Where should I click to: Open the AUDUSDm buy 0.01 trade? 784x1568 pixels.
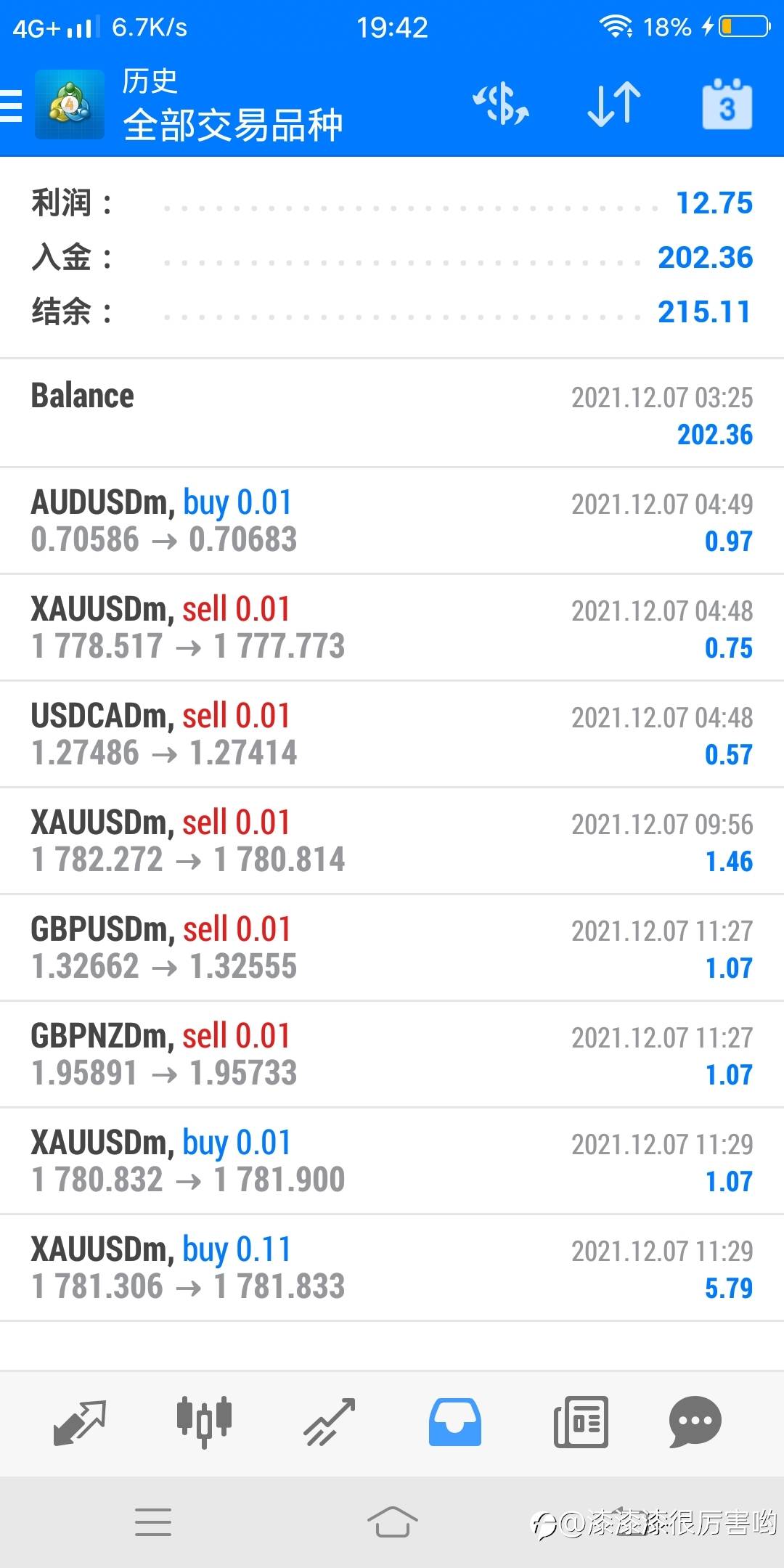tap(392, 520)
